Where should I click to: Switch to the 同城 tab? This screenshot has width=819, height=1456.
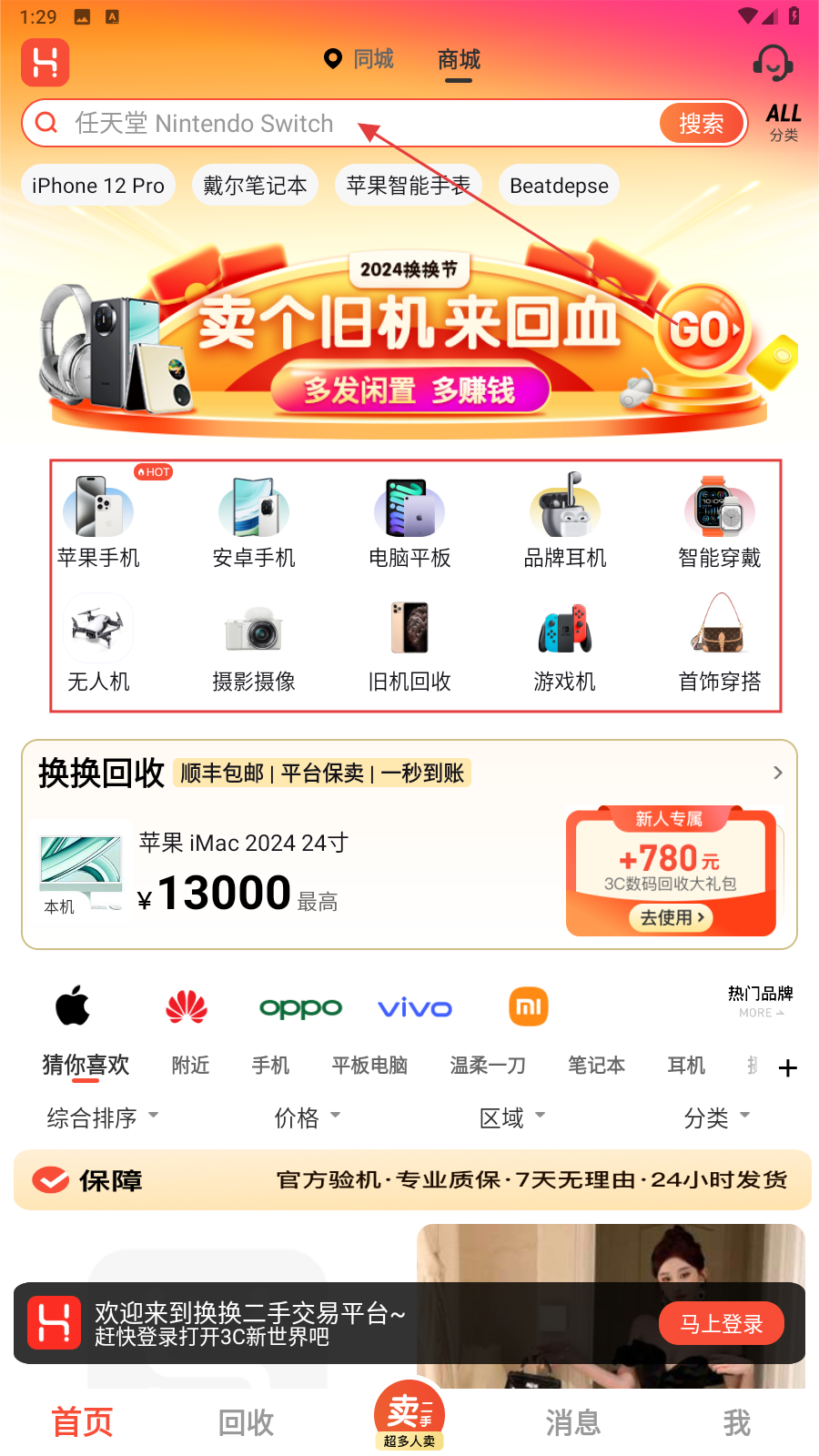point(360,59)
